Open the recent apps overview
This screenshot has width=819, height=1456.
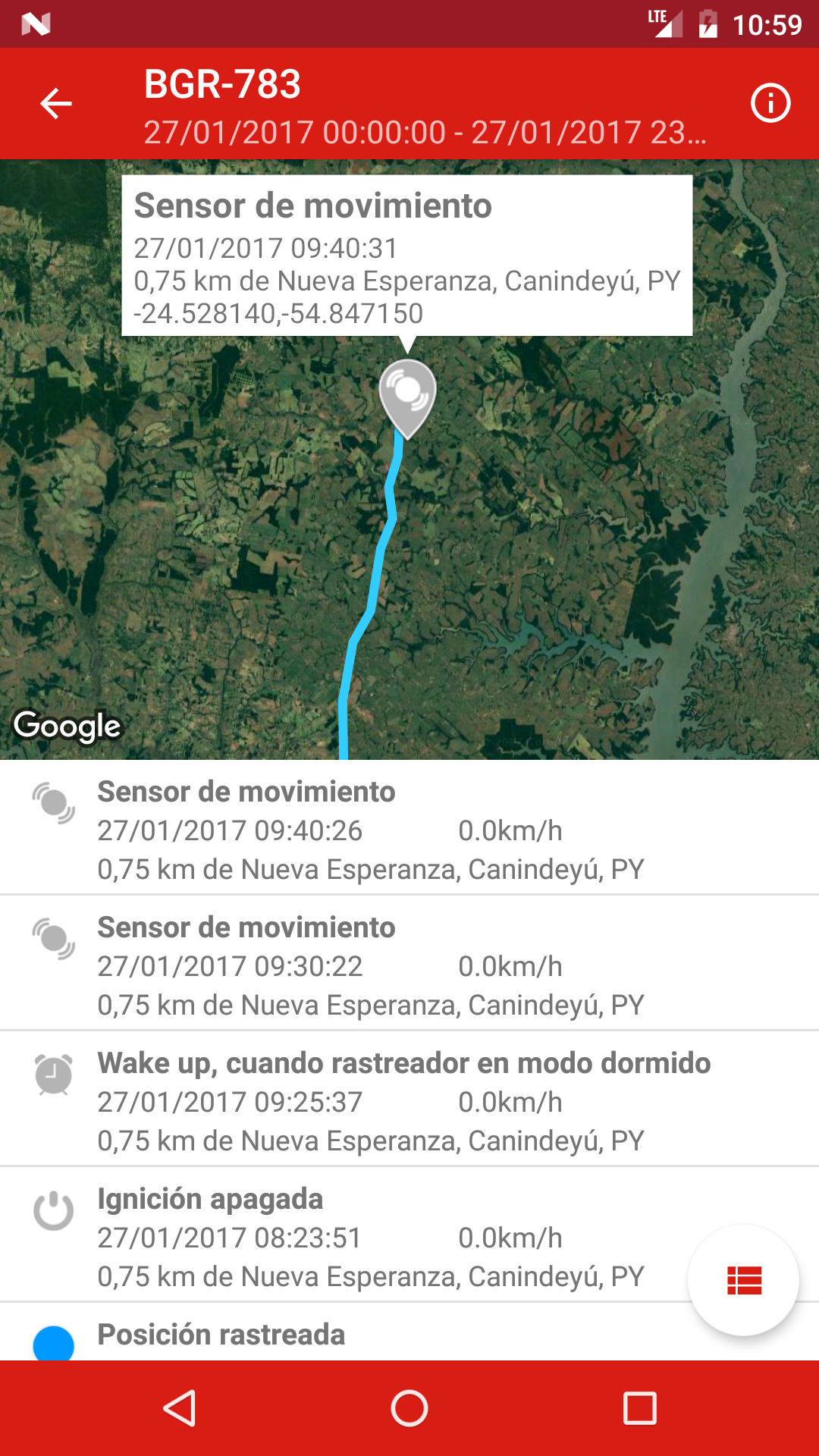click(x=640, y=1409)
